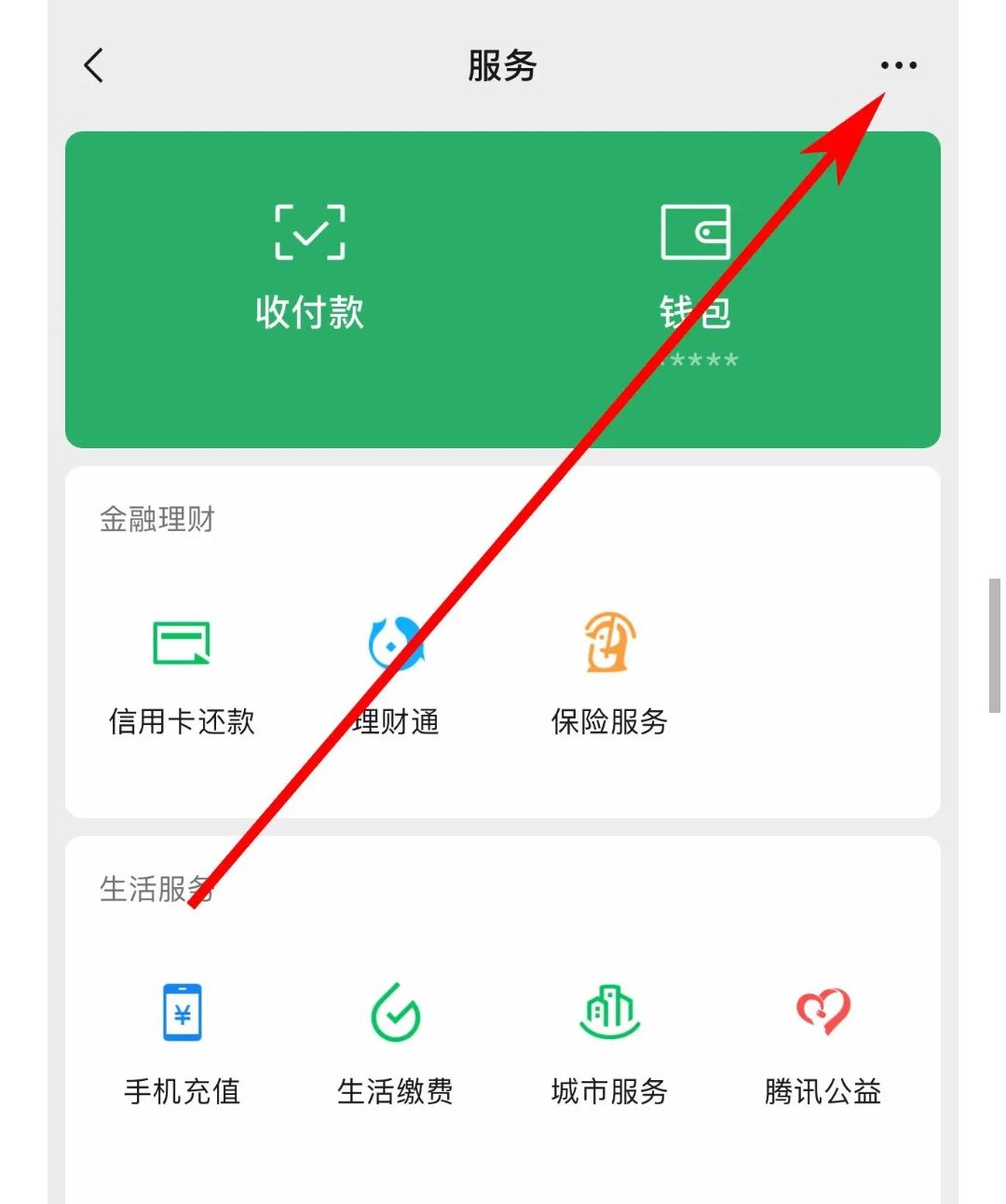The width and height of the screenshot is (1006, 1204).
Task: Open the 城市服务 city services icon
Action: click(x=608, y=1012)
